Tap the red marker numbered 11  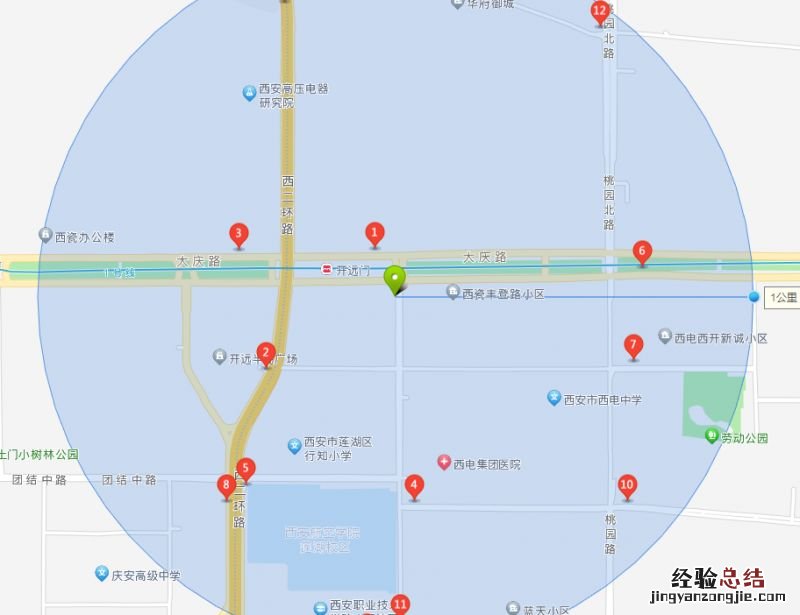(400, 603)
